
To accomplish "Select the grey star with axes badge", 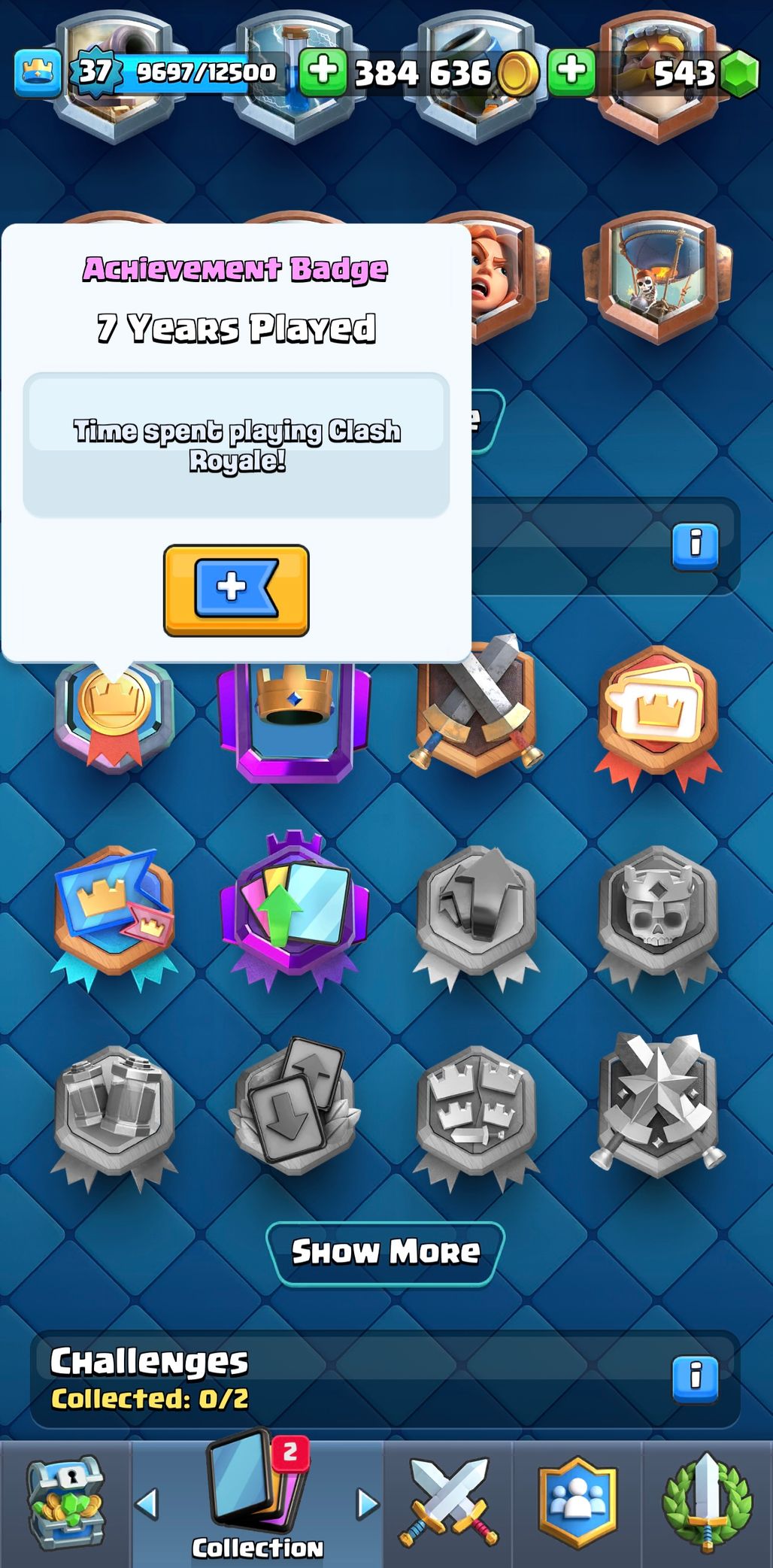I will (658, 1104).
